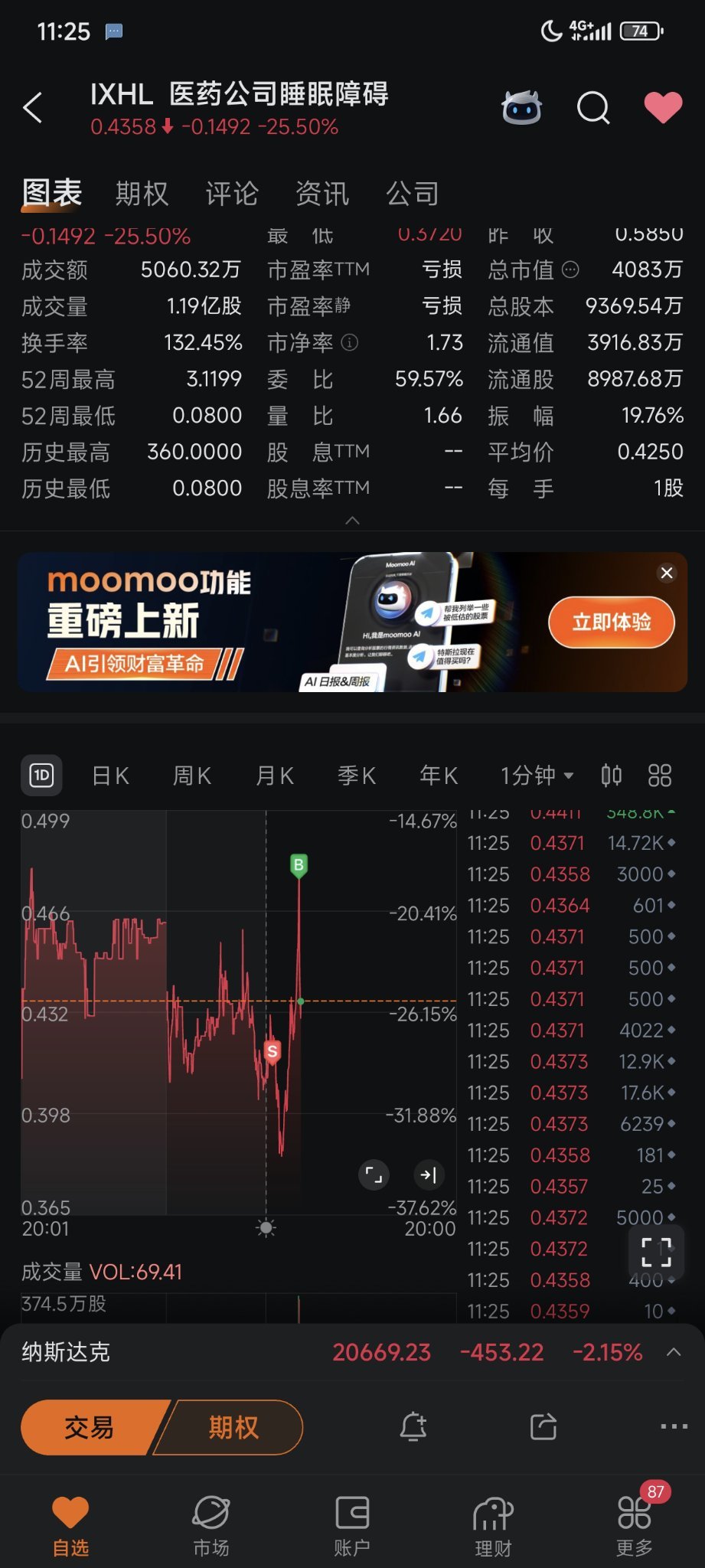Tap the 立即体验 banner button
The width and height of the screenshot is (705, 1568).
pyautogui.click(x=612, y=622)
